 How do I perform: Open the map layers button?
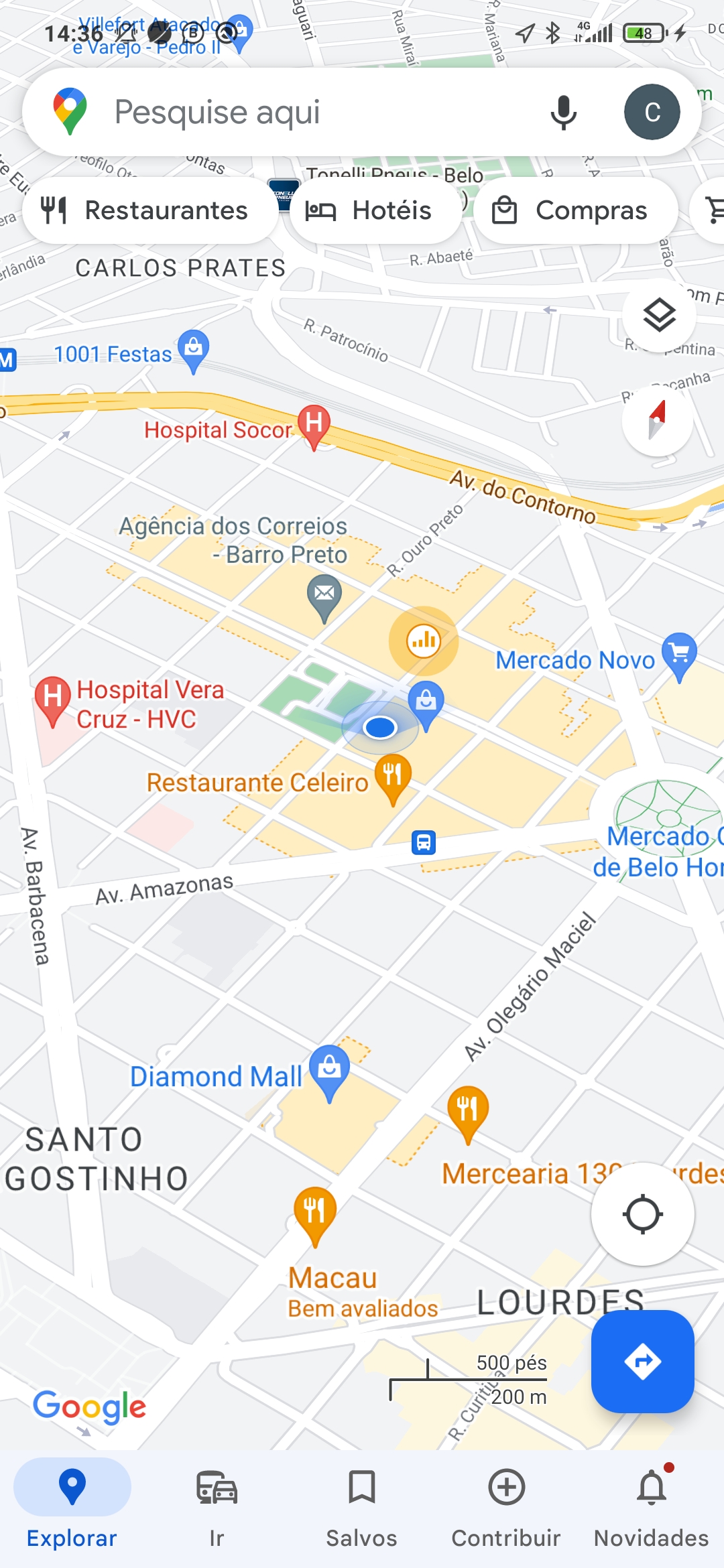point(659,314)
